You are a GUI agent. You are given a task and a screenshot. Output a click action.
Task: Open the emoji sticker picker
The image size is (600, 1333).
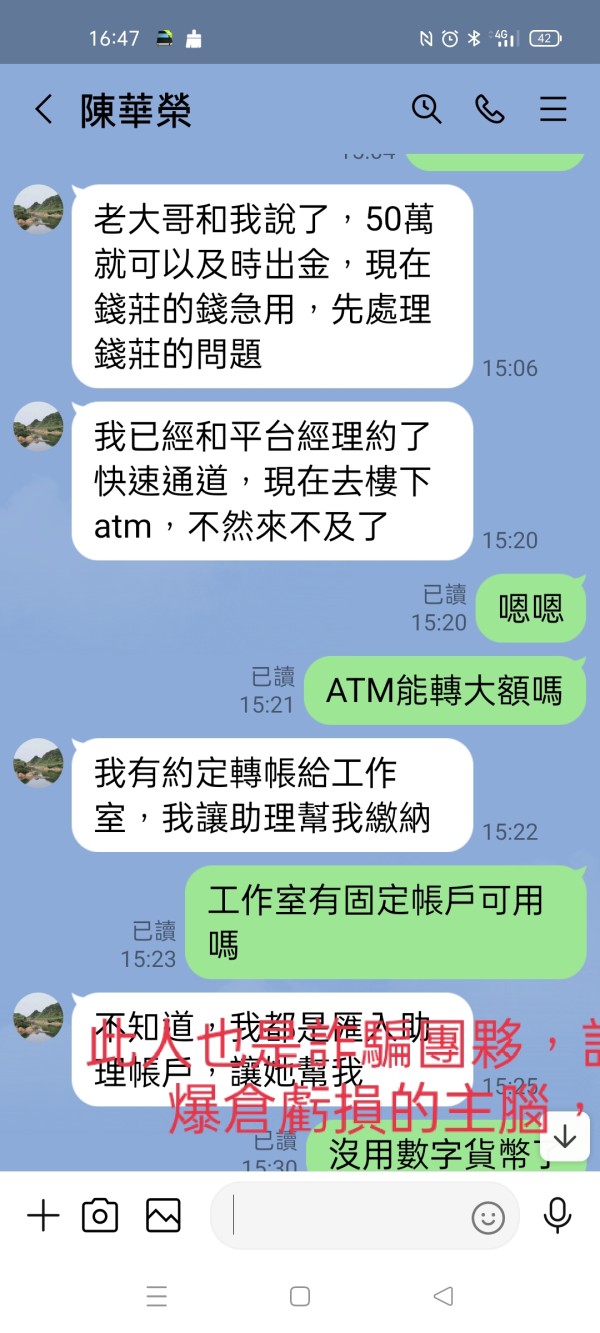coord(488,1217)
